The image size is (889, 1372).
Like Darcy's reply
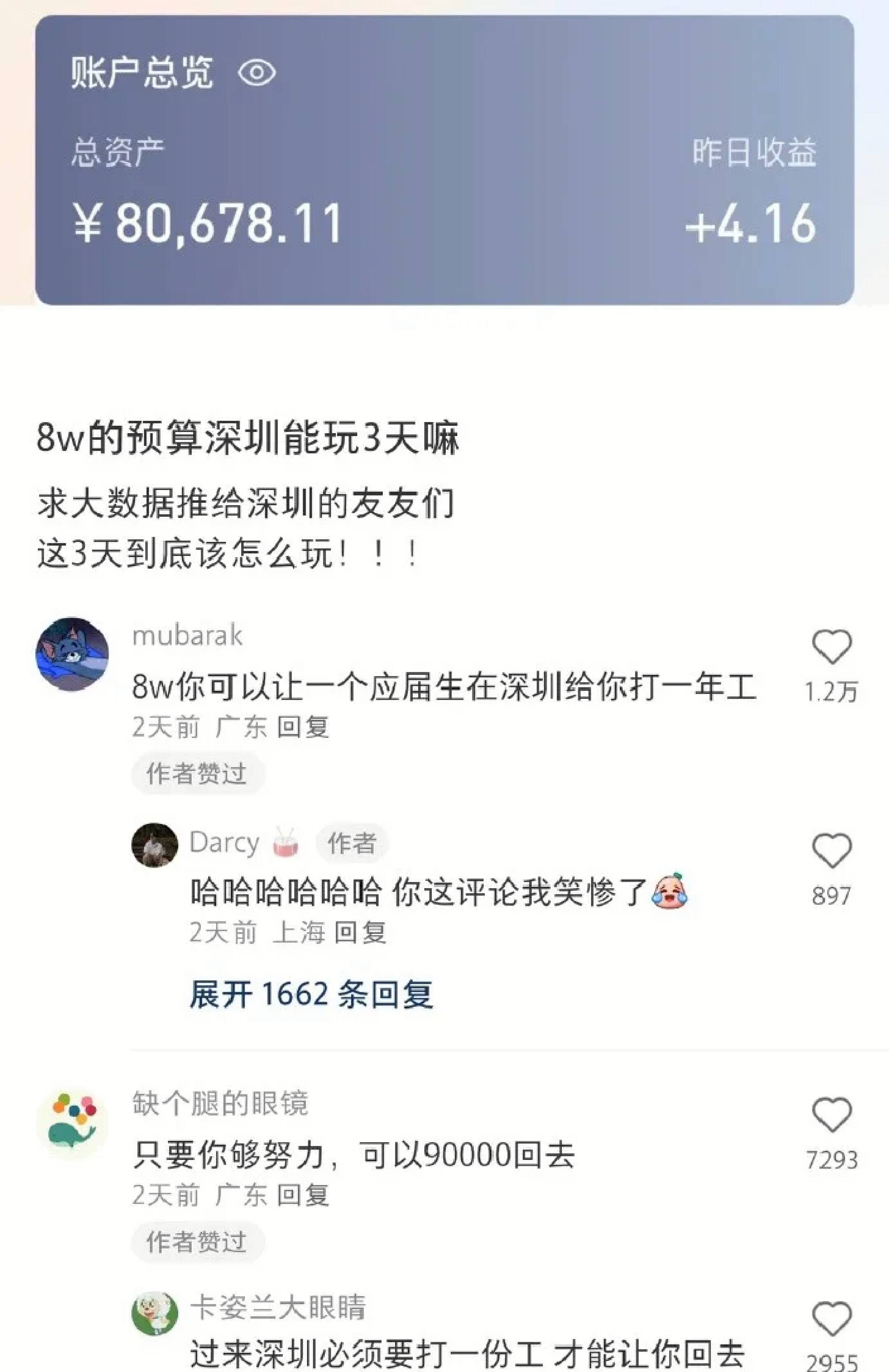(x=831, y=851)
